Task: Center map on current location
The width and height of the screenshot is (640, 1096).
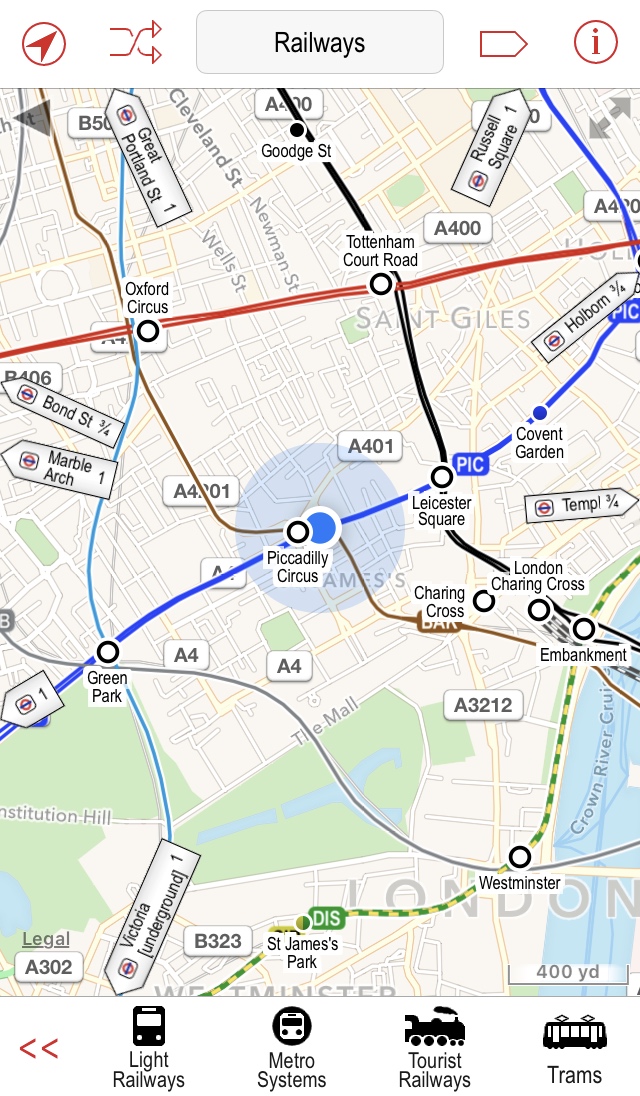Action: point(44,43)
